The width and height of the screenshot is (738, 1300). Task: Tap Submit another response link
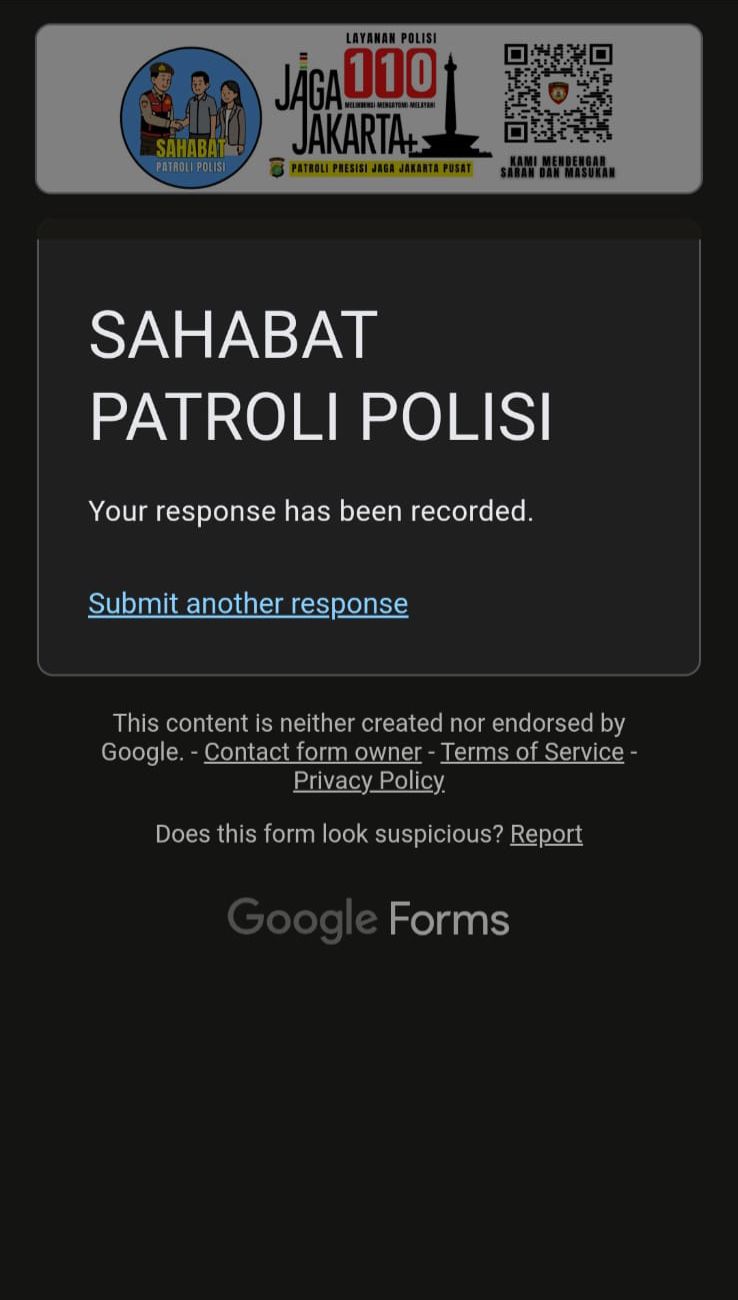[248, 604]
